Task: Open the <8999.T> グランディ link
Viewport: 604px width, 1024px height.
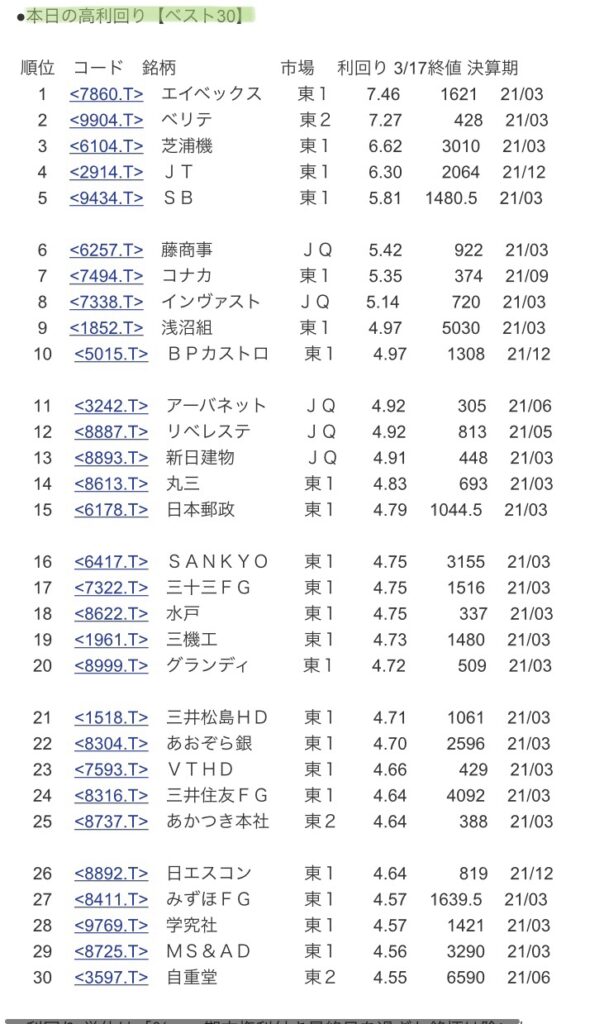Action: pos(111,665)
